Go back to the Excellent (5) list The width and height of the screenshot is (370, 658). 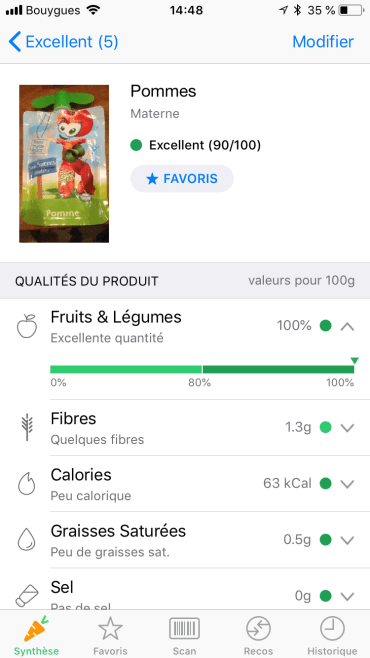[63, 42]
